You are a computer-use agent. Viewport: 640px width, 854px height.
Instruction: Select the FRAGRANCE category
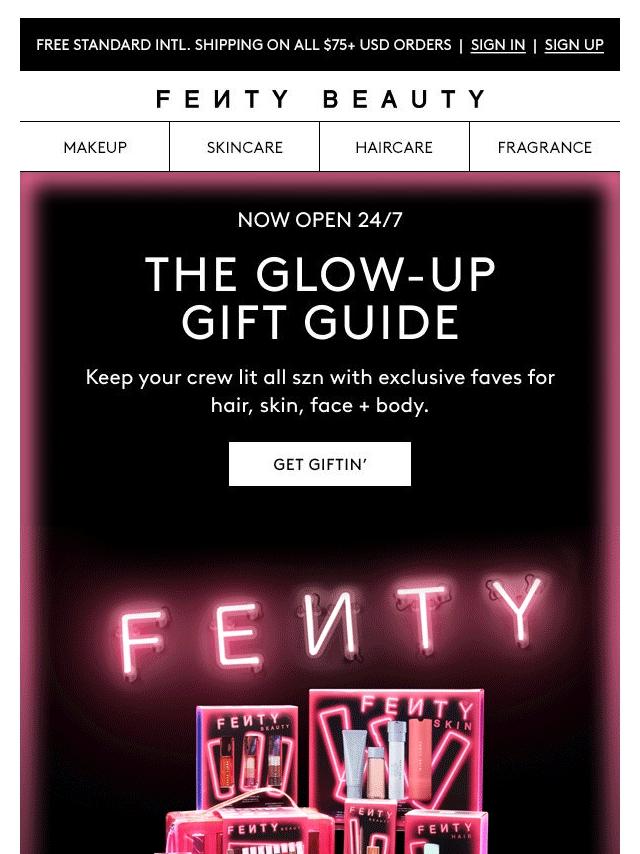point(545,147)
